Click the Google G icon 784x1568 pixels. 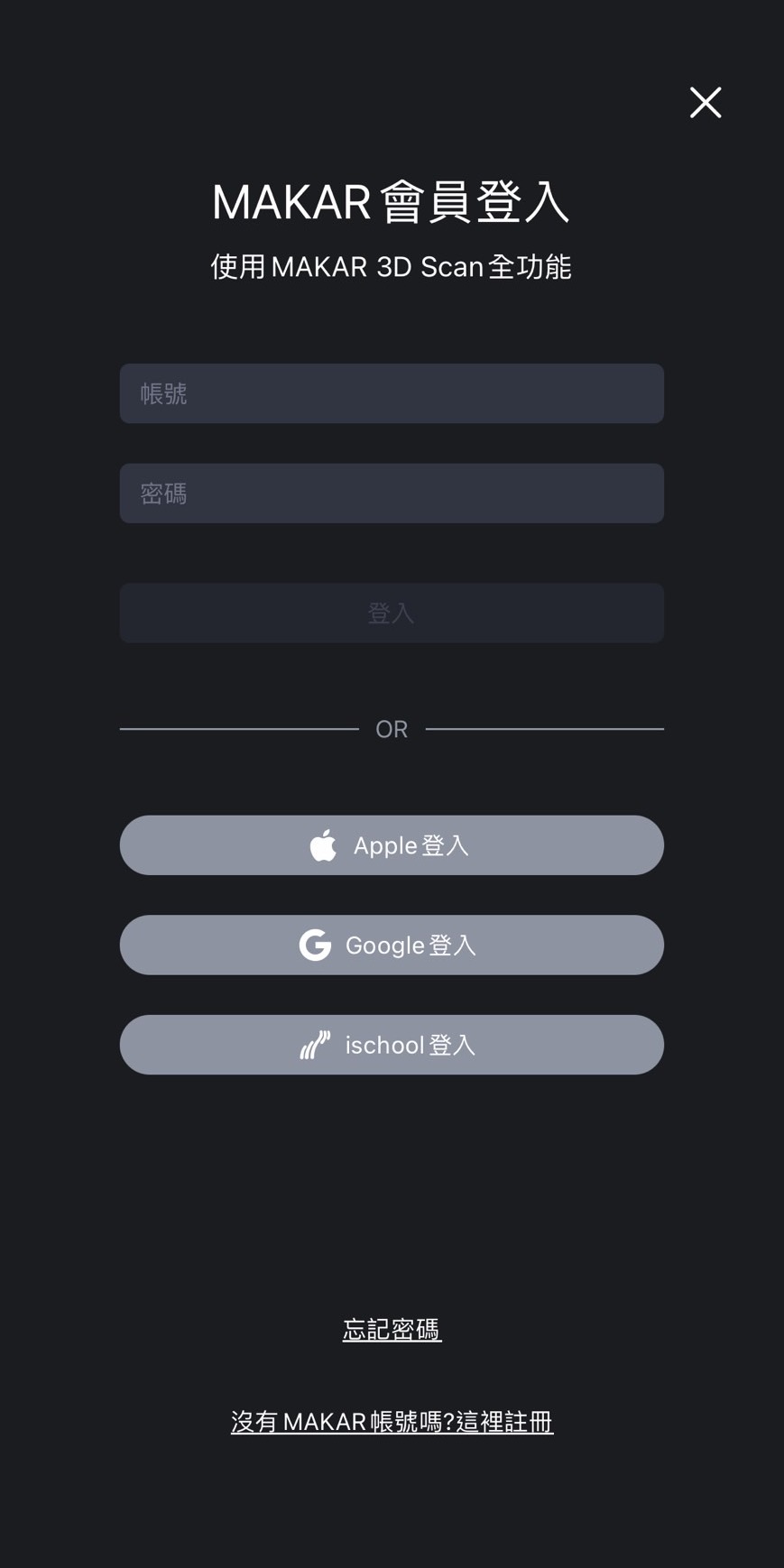314,945
